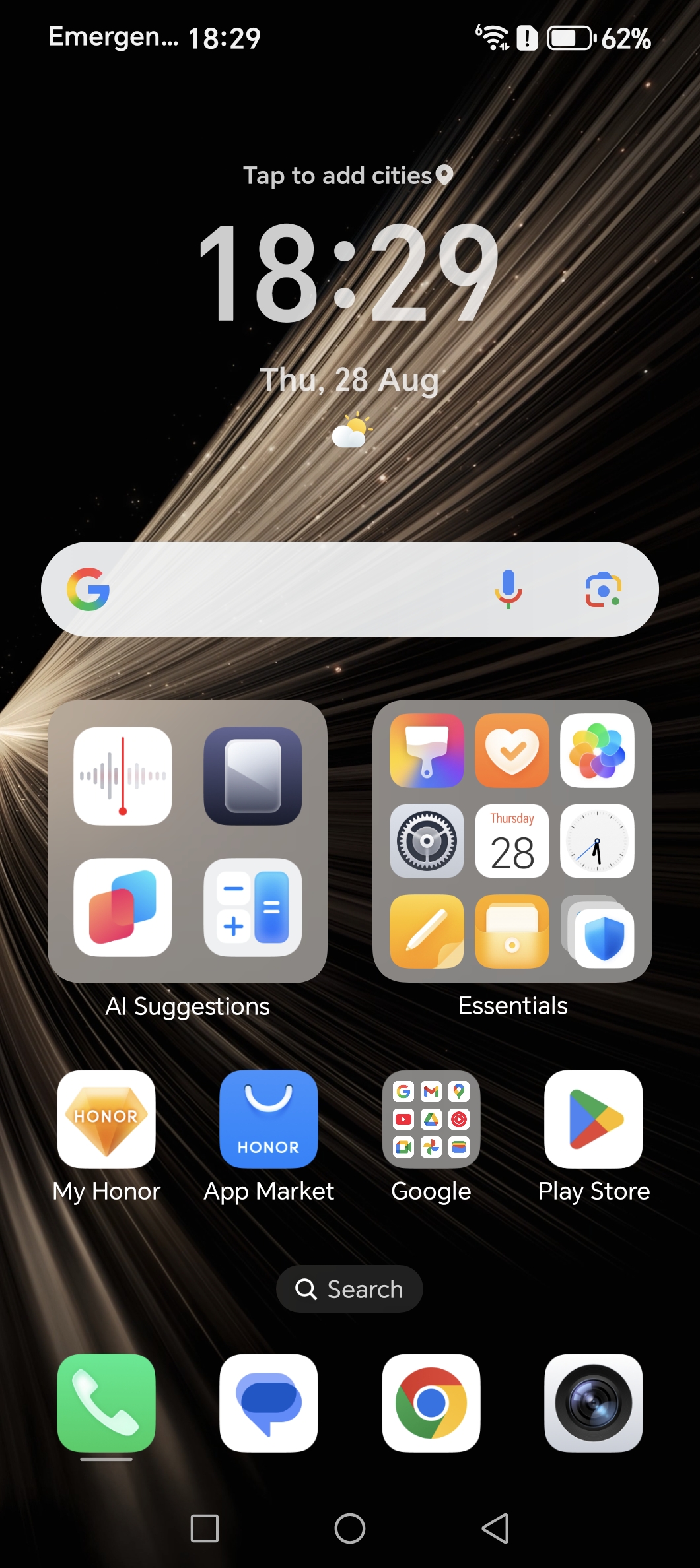
Task: Open the Themes paintbrush app
Action: tap(427, 750)
